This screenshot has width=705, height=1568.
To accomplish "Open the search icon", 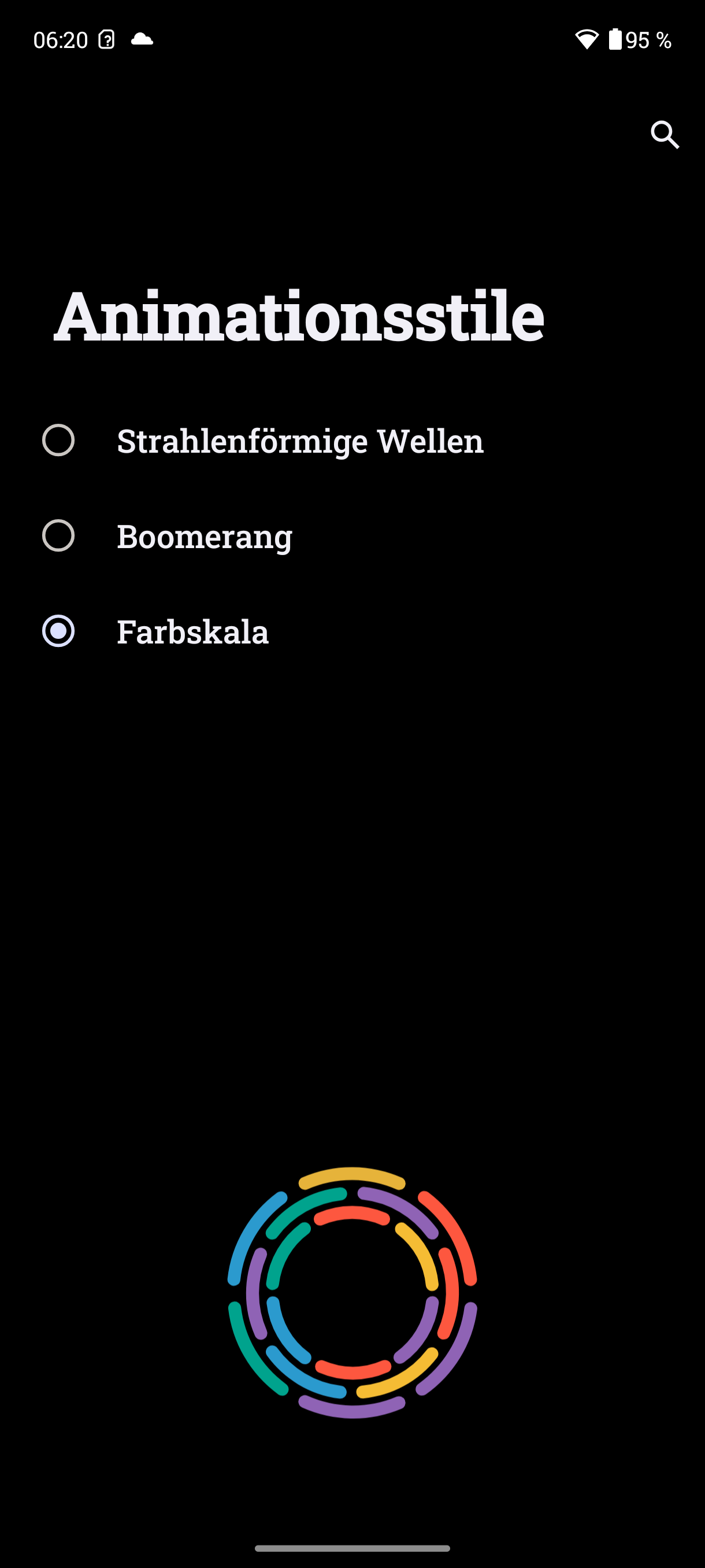I will [x=664, y=135].
